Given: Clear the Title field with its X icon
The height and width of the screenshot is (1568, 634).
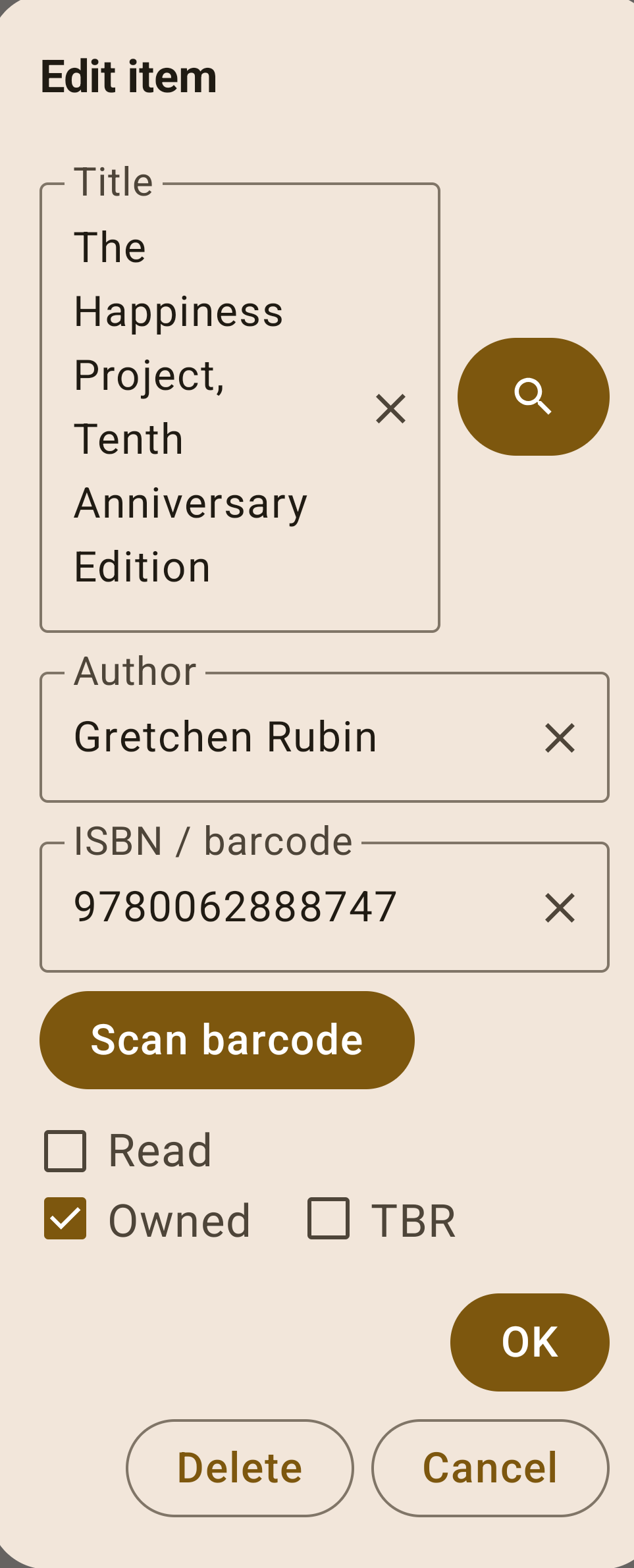Looking at the screenshot, I should click(391, 409).
